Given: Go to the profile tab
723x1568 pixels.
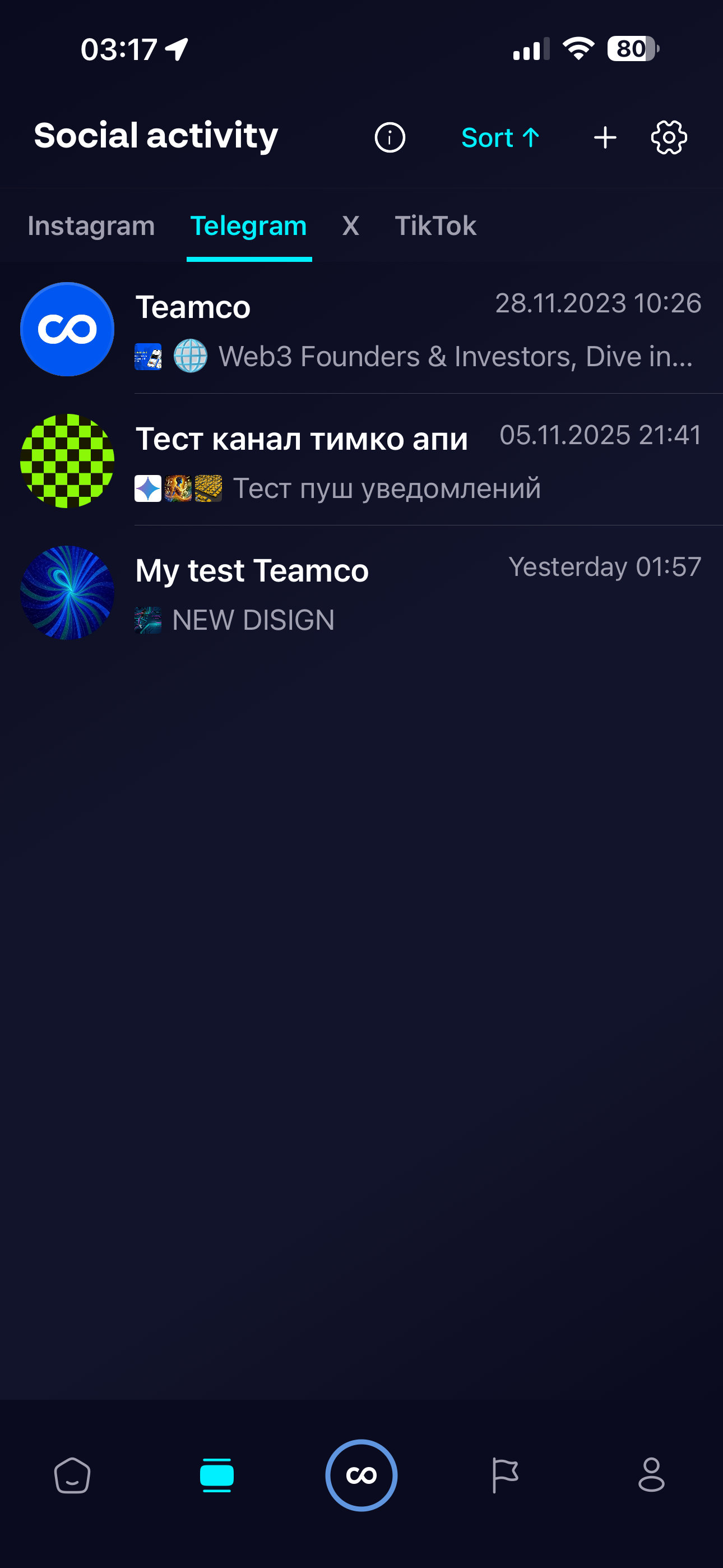Looking at the screenshot, I should pos(651,1475).
